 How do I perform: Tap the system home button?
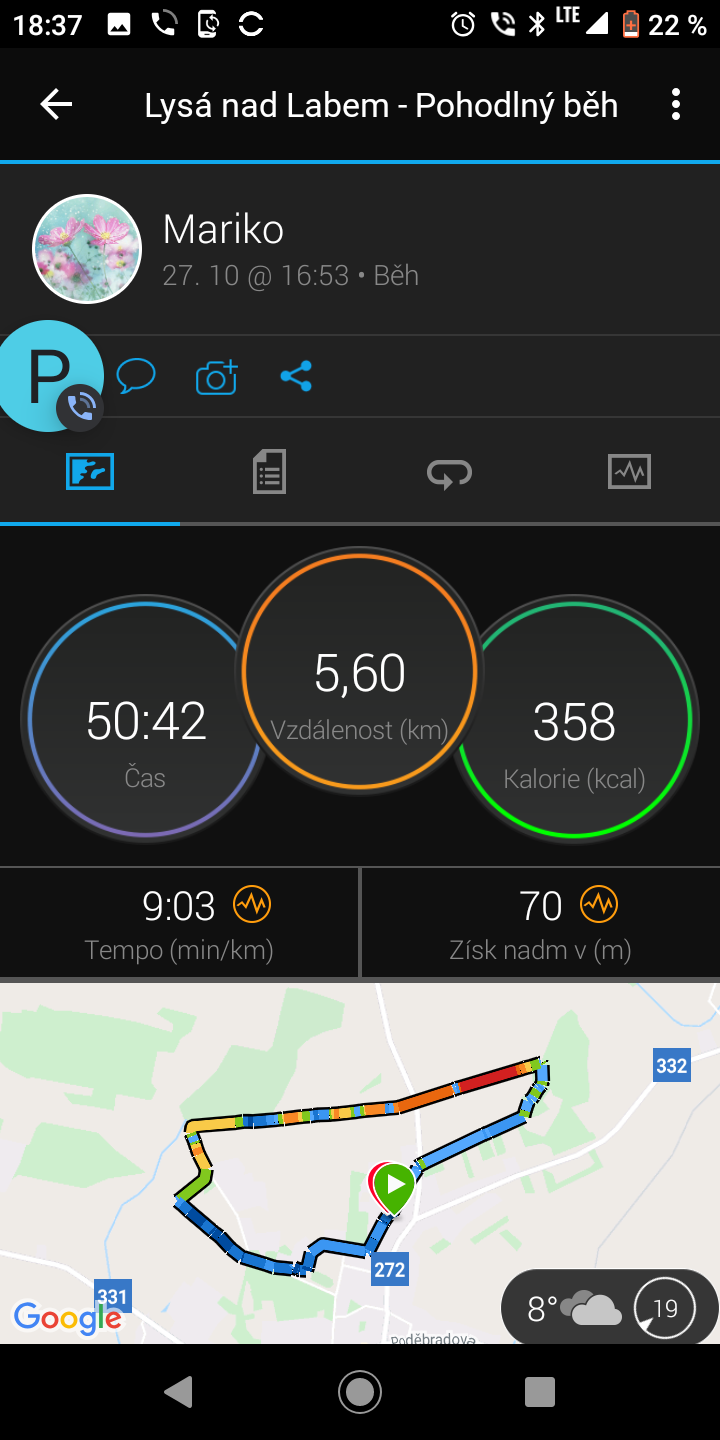[360, 1391]
